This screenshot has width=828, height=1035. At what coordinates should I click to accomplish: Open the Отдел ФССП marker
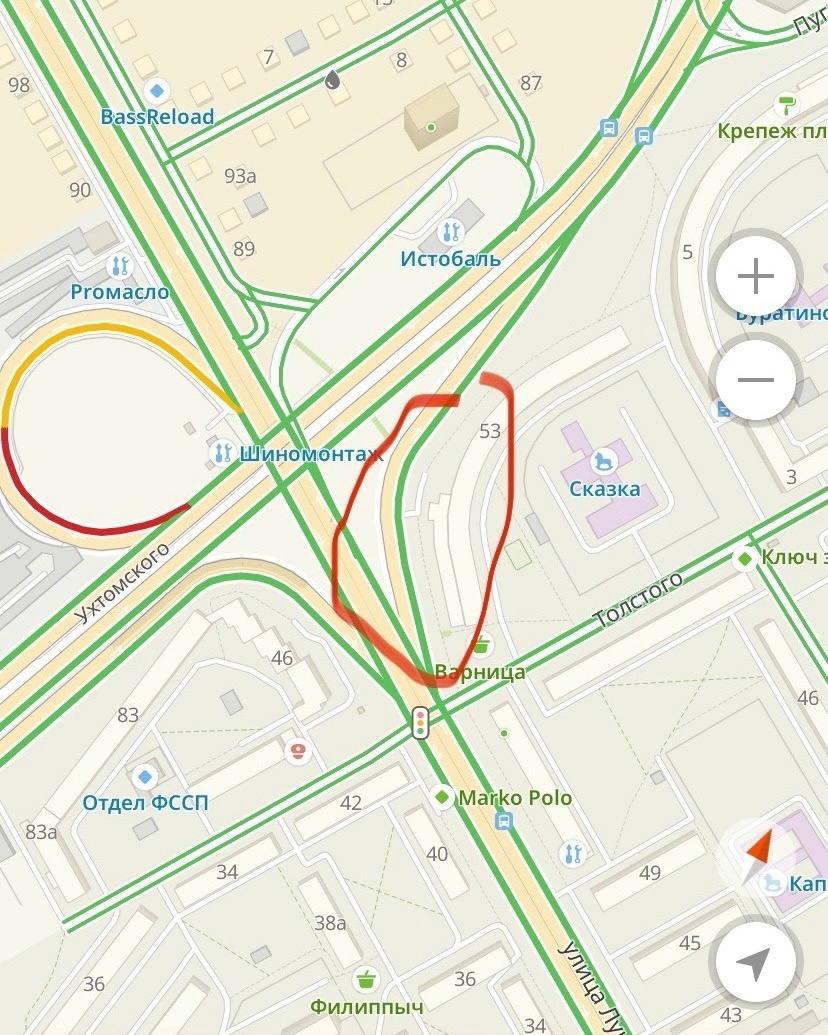pyautogui.click(x=145, y=776)
